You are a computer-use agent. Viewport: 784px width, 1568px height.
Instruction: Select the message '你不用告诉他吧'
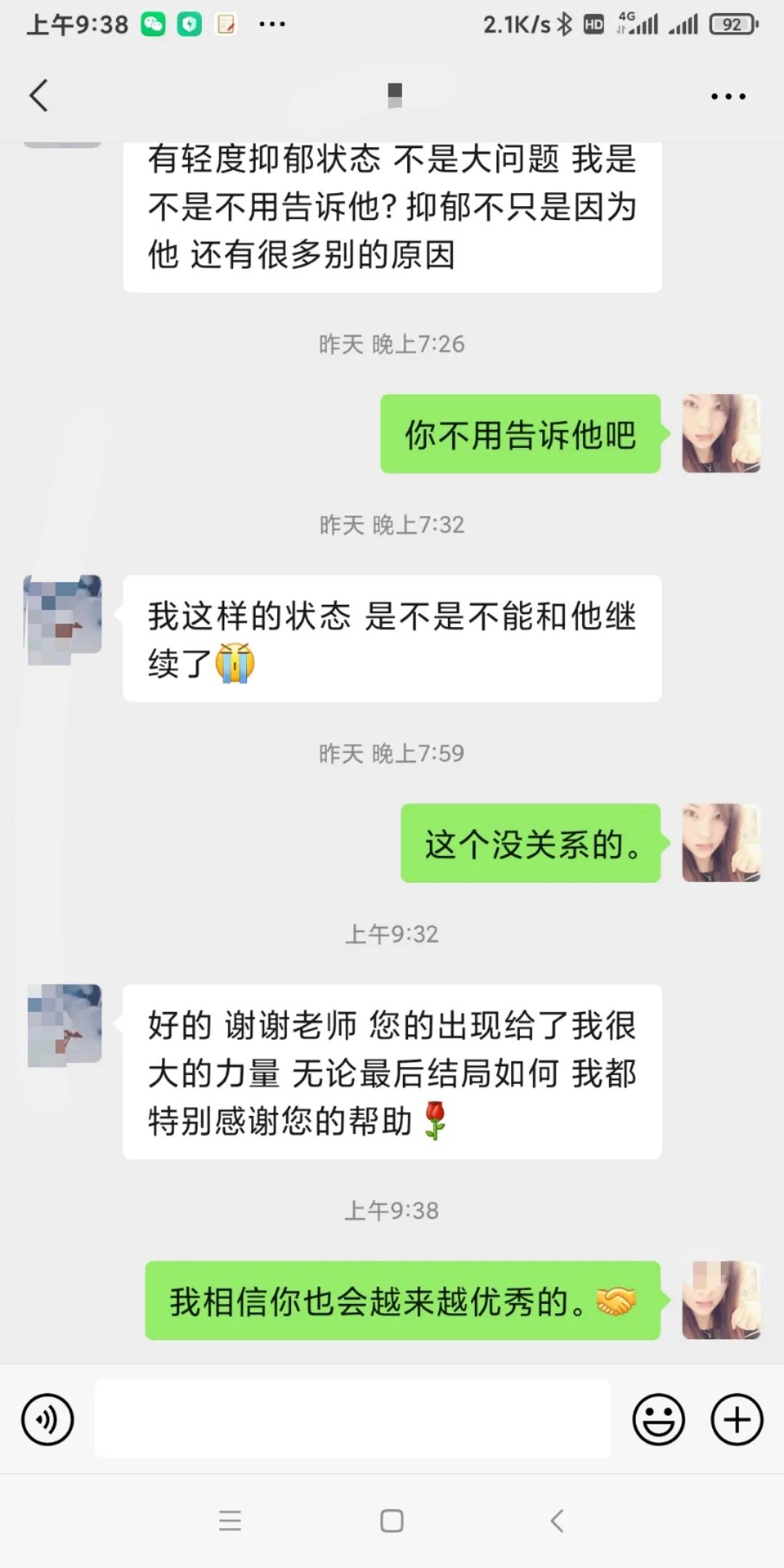518,436
